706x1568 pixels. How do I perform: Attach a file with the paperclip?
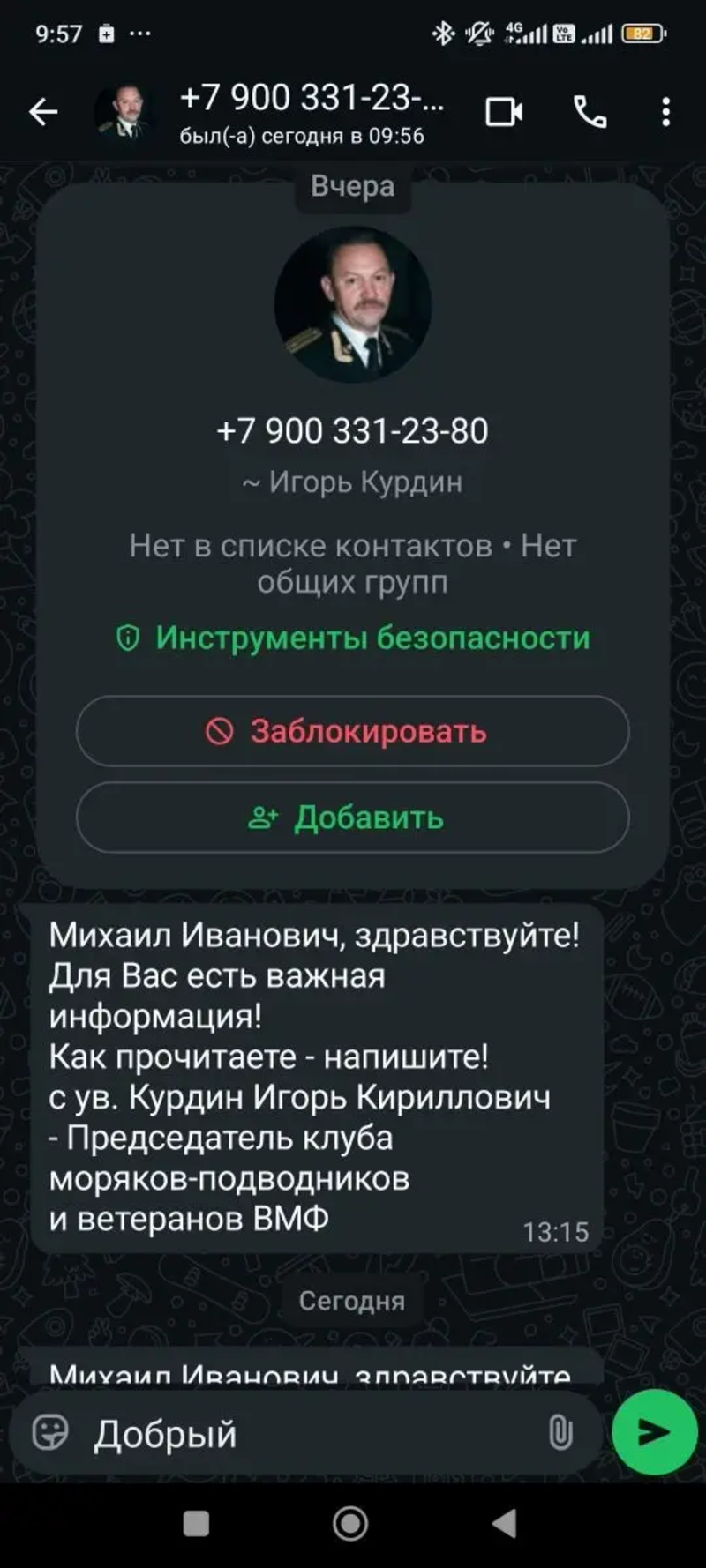pyautogui.click(x=560, y=1433)
